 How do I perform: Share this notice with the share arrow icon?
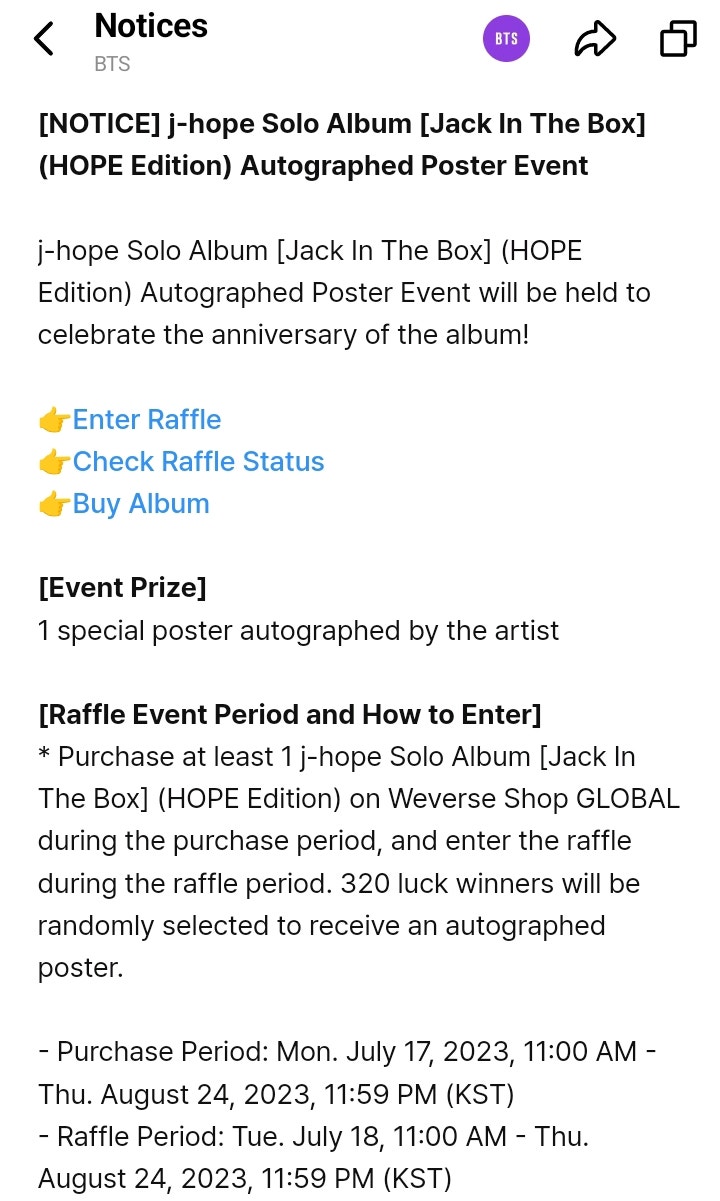point(595,38)
